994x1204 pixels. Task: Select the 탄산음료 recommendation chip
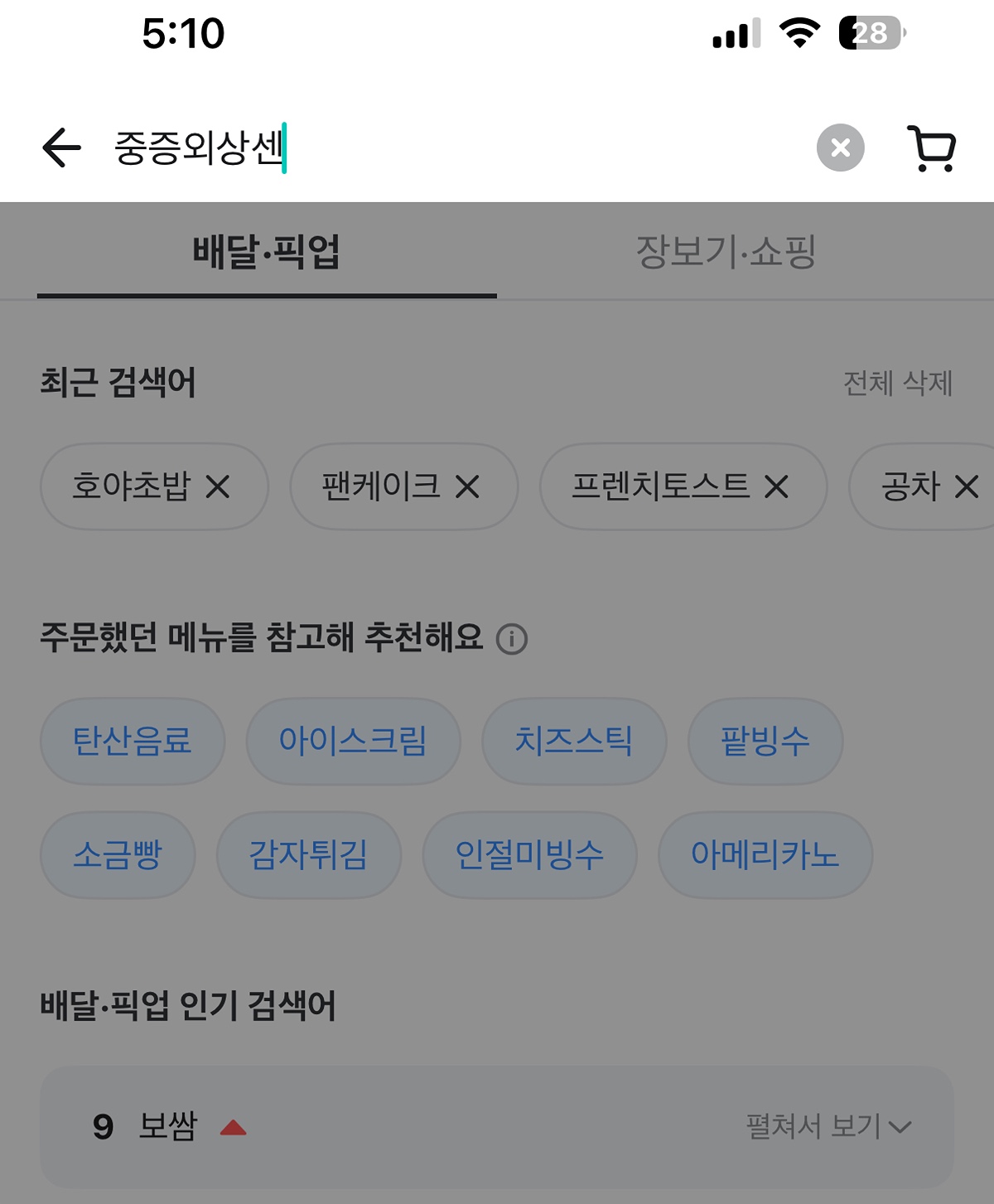133,742
